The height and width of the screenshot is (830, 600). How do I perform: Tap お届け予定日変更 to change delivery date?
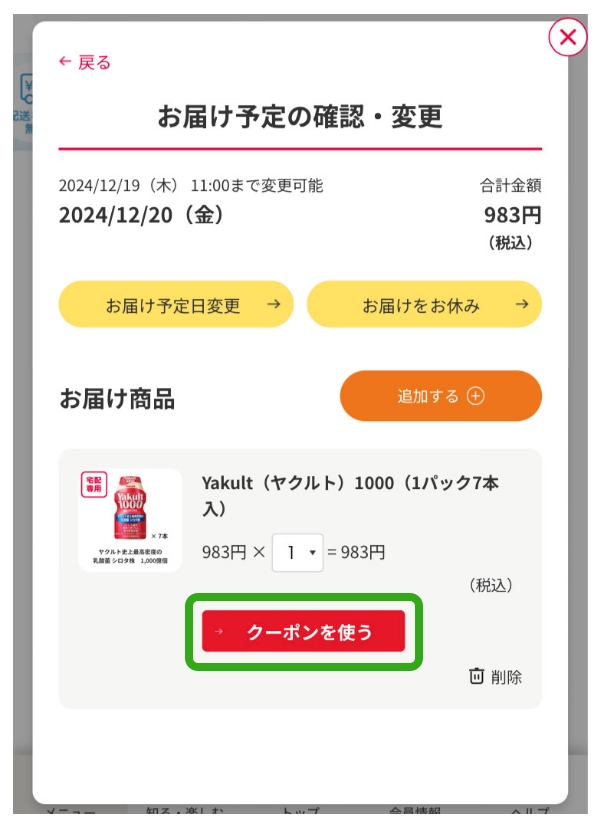(x=176, y=305)
